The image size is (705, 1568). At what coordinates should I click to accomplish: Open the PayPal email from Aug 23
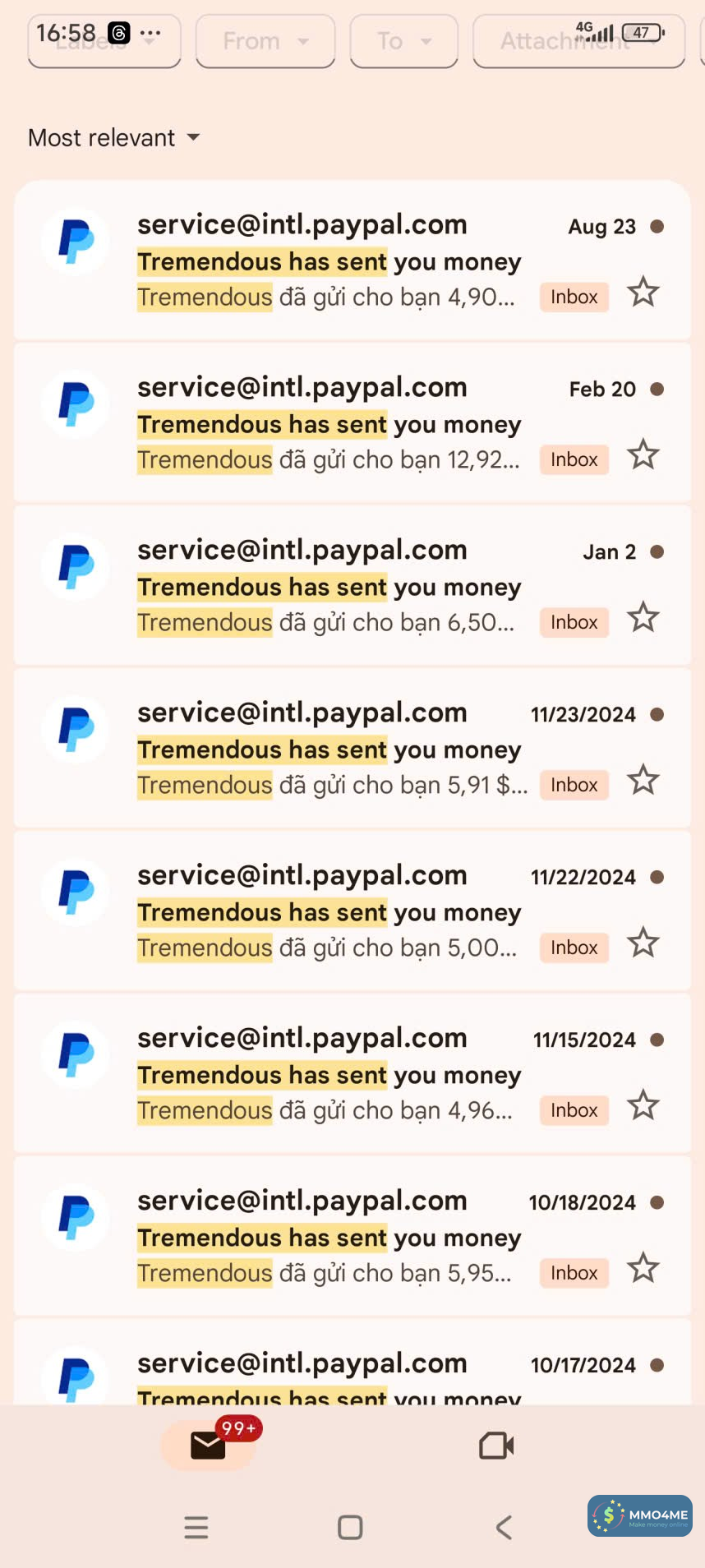pyautogui.click(x=329, y=260)
